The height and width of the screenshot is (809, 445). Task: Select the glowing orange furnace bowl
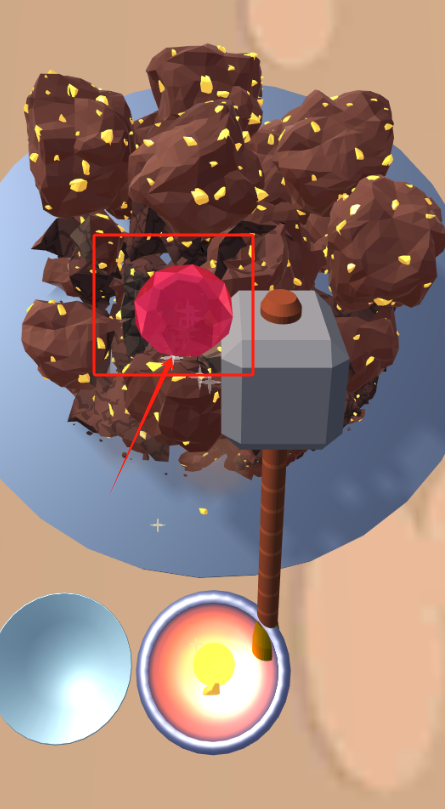pyautogui.click(x=213, y=673)
